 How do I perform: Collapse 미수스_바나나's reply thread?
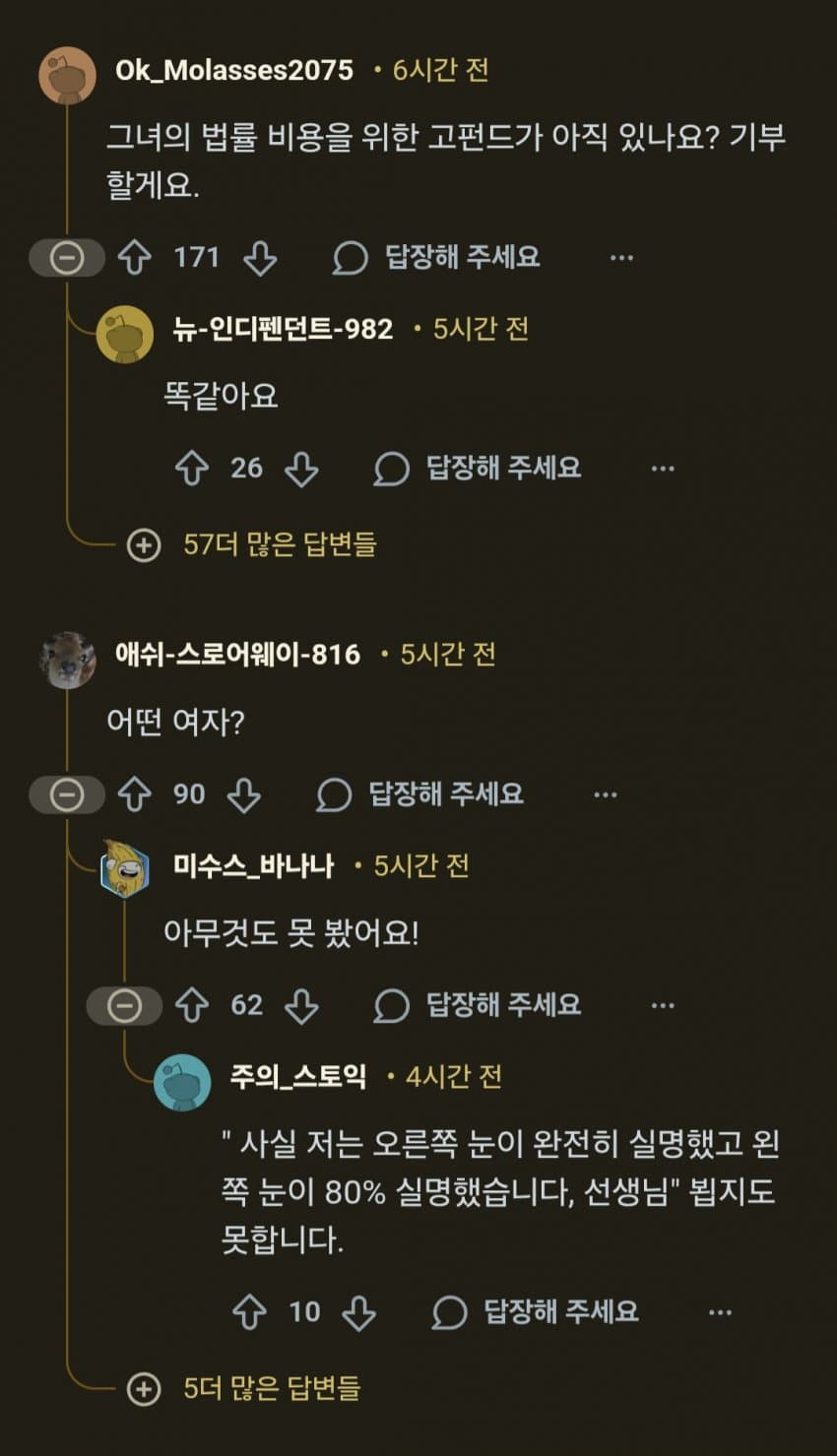[x=124, y=1005]
